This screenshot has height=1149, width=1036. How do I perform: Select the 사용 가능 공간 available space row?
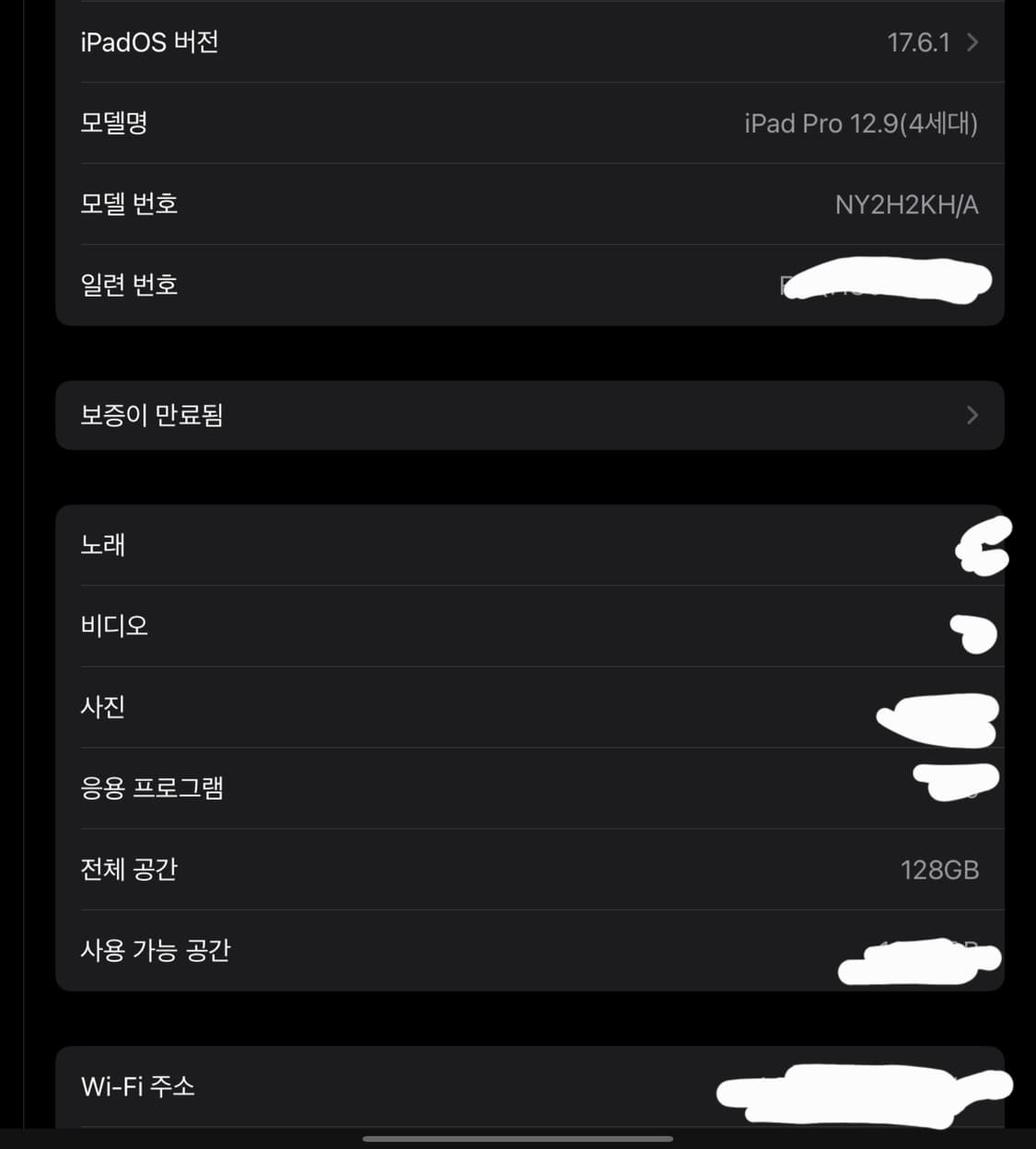530,950
